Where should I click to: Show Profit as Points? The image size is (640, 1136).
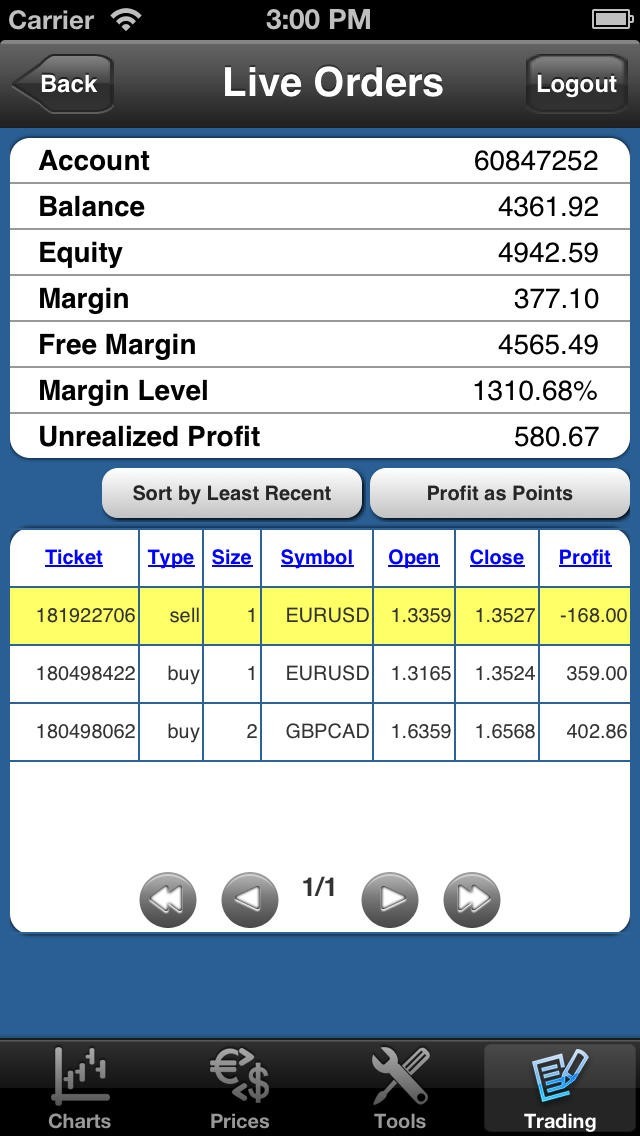pos(499,493)
